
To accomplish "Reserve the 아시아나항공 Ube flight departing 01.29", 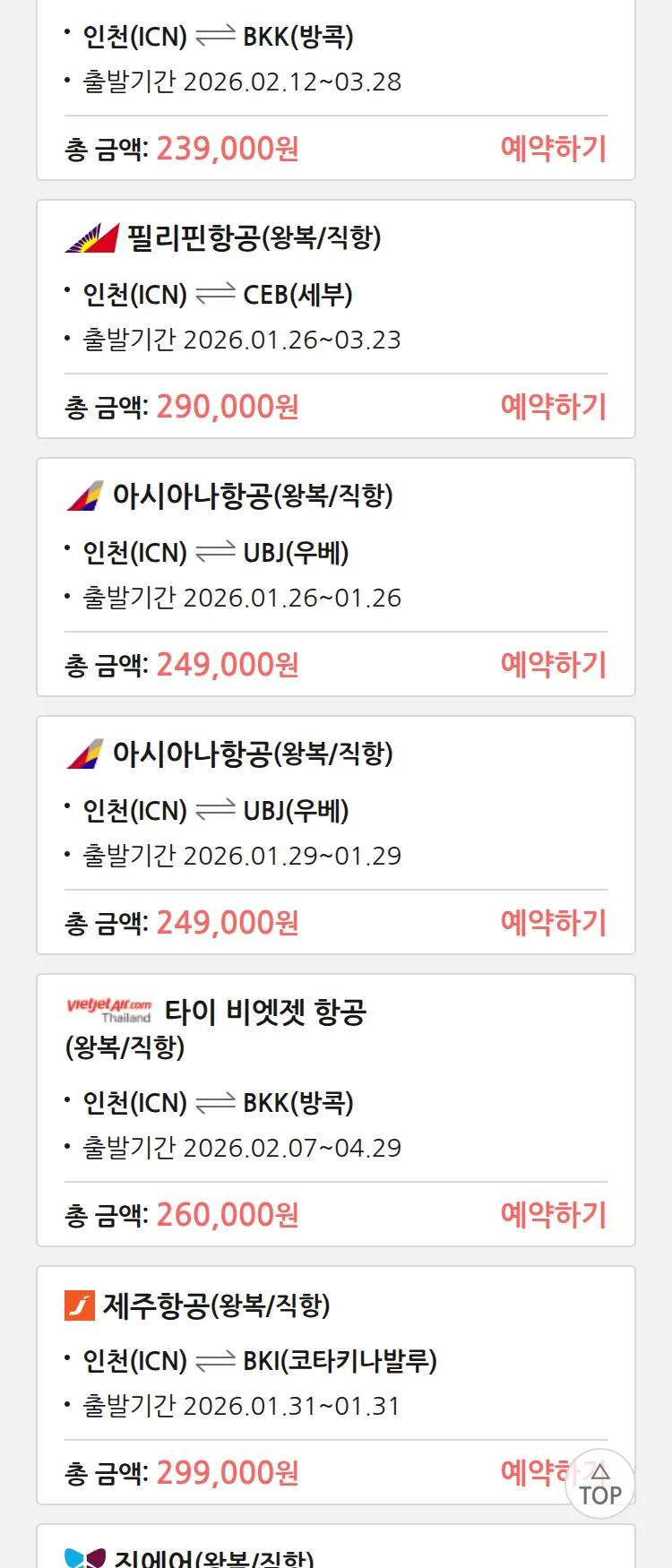I will (553, 923).
